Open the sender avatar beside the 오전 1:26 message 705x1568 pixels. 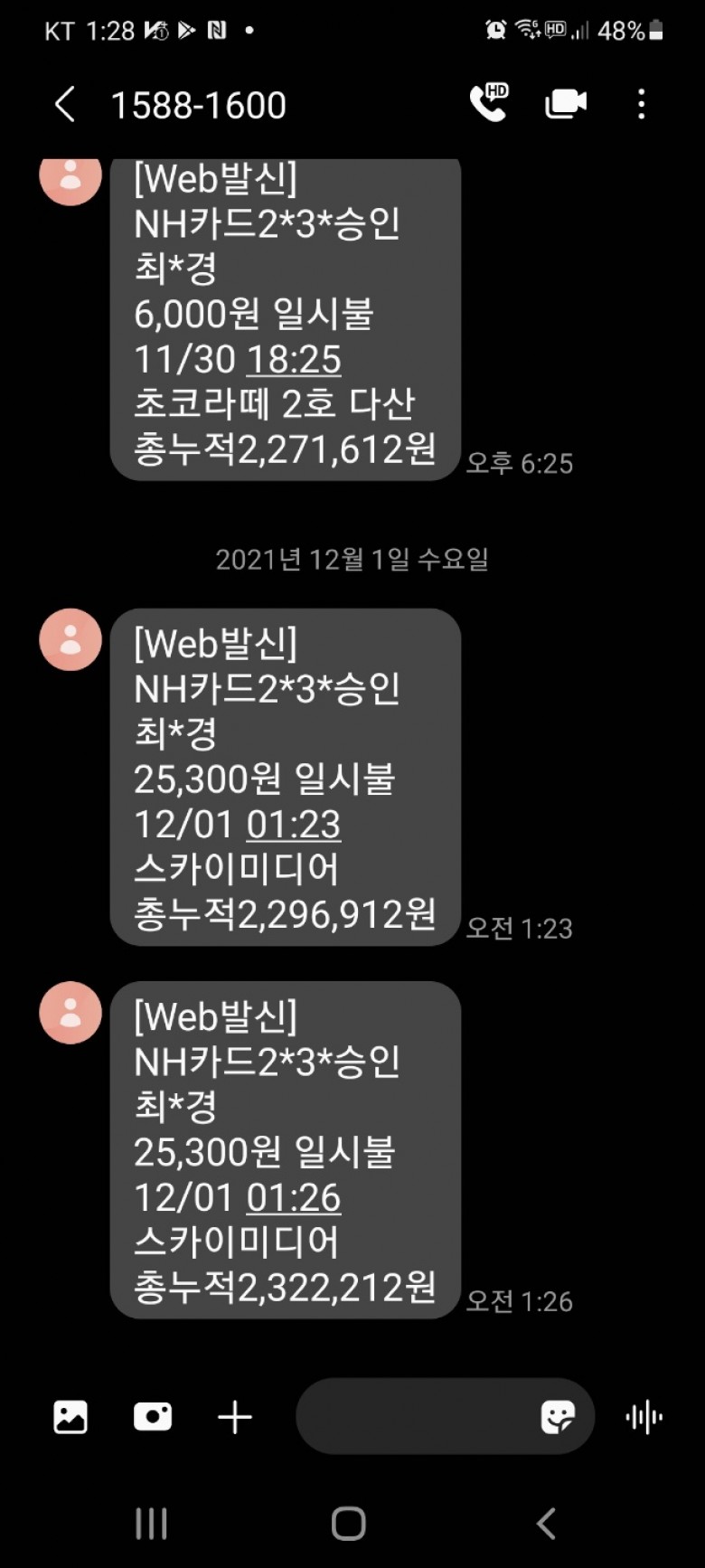coord(70,1013)
